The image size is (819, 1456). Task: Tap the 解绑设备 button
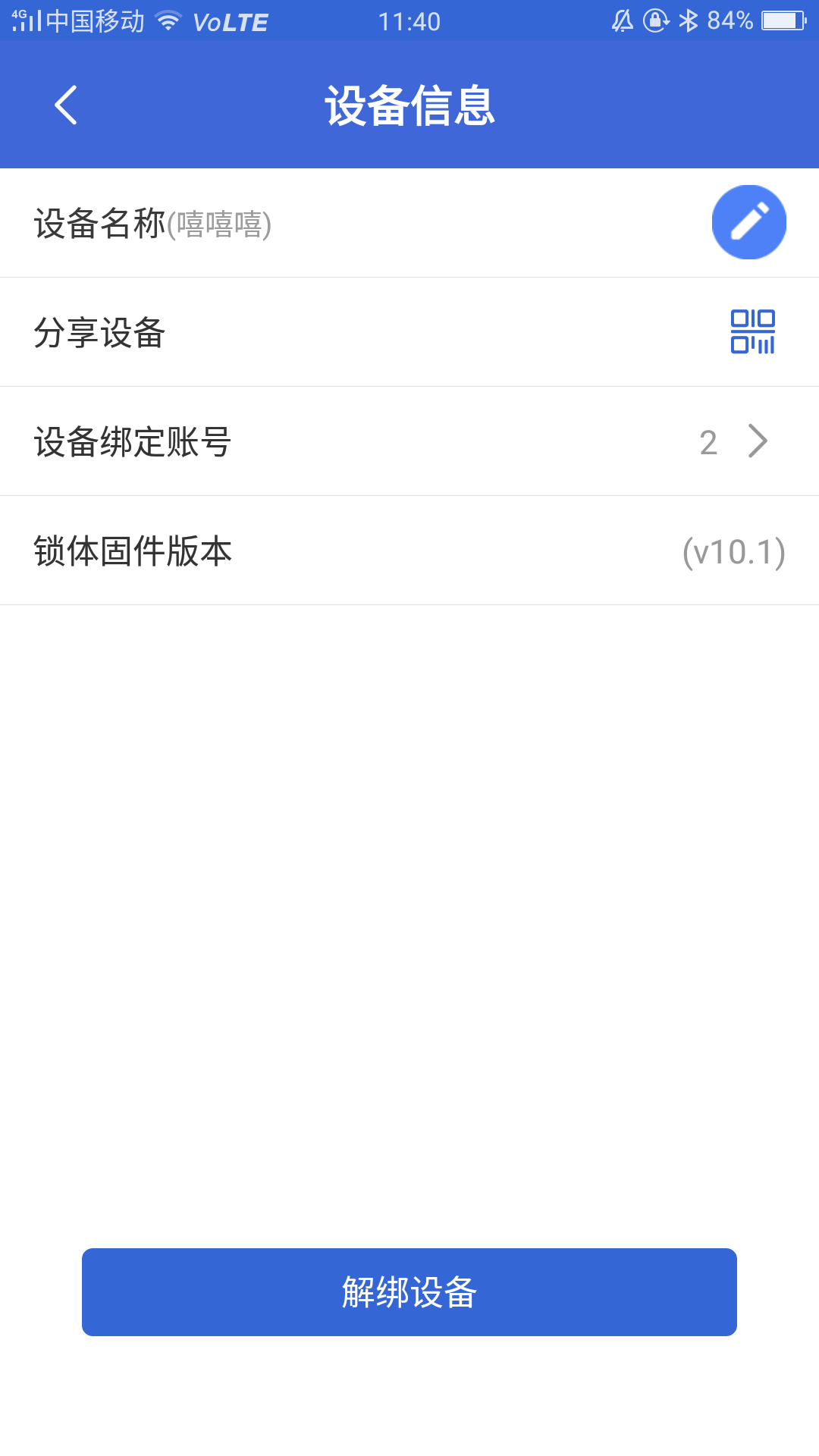point(409,1292)
